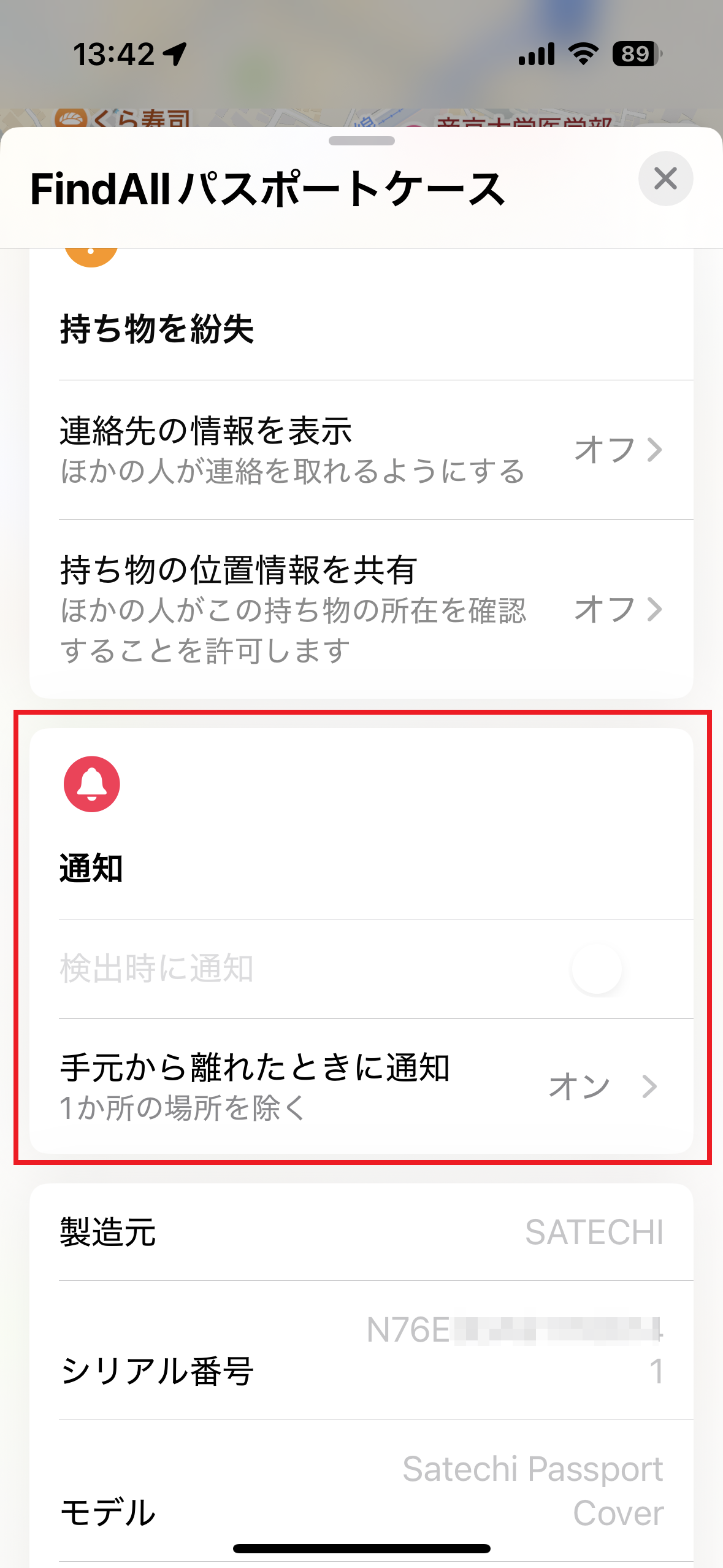Open 持ち物の位置情報を共有 setting
The height and width of the screenshot is (1568, 723).
pos(362,609)
